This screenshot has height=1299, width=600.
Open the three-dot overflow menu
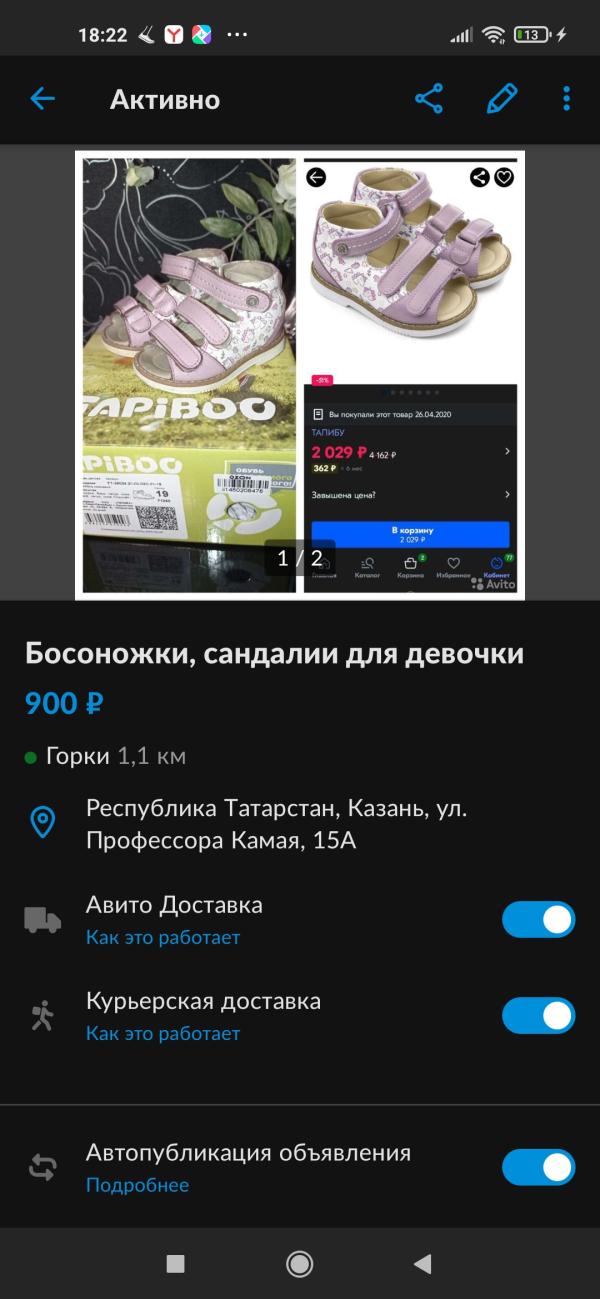[566, 99]
